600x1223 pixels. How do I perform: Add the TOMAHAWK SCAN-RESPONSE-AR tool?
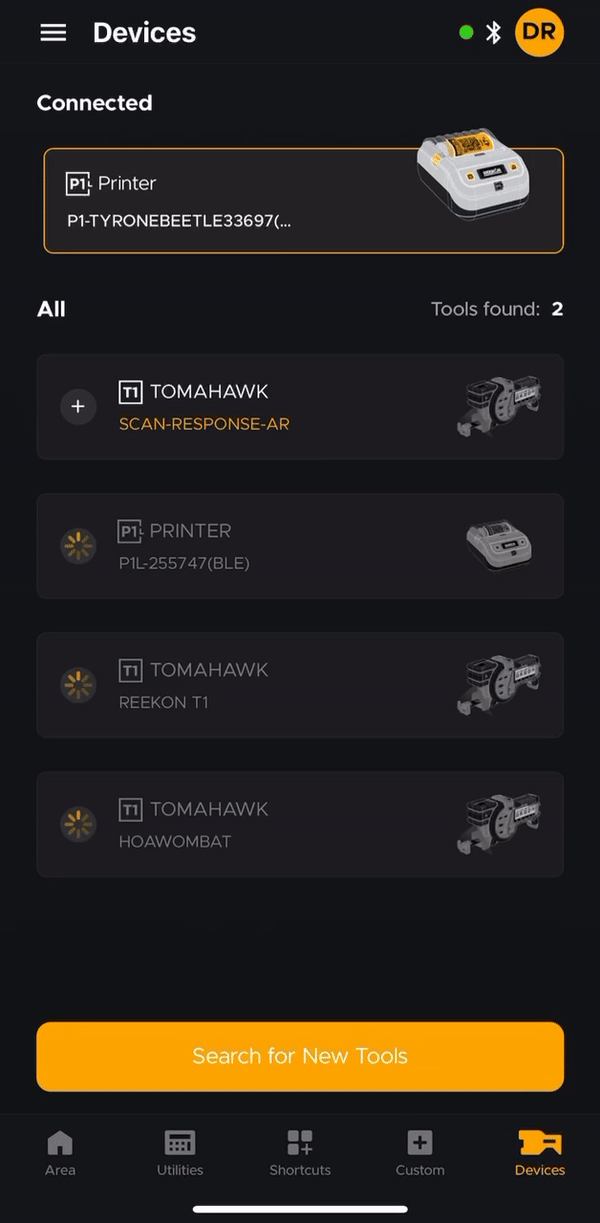[x=79, y=407]
